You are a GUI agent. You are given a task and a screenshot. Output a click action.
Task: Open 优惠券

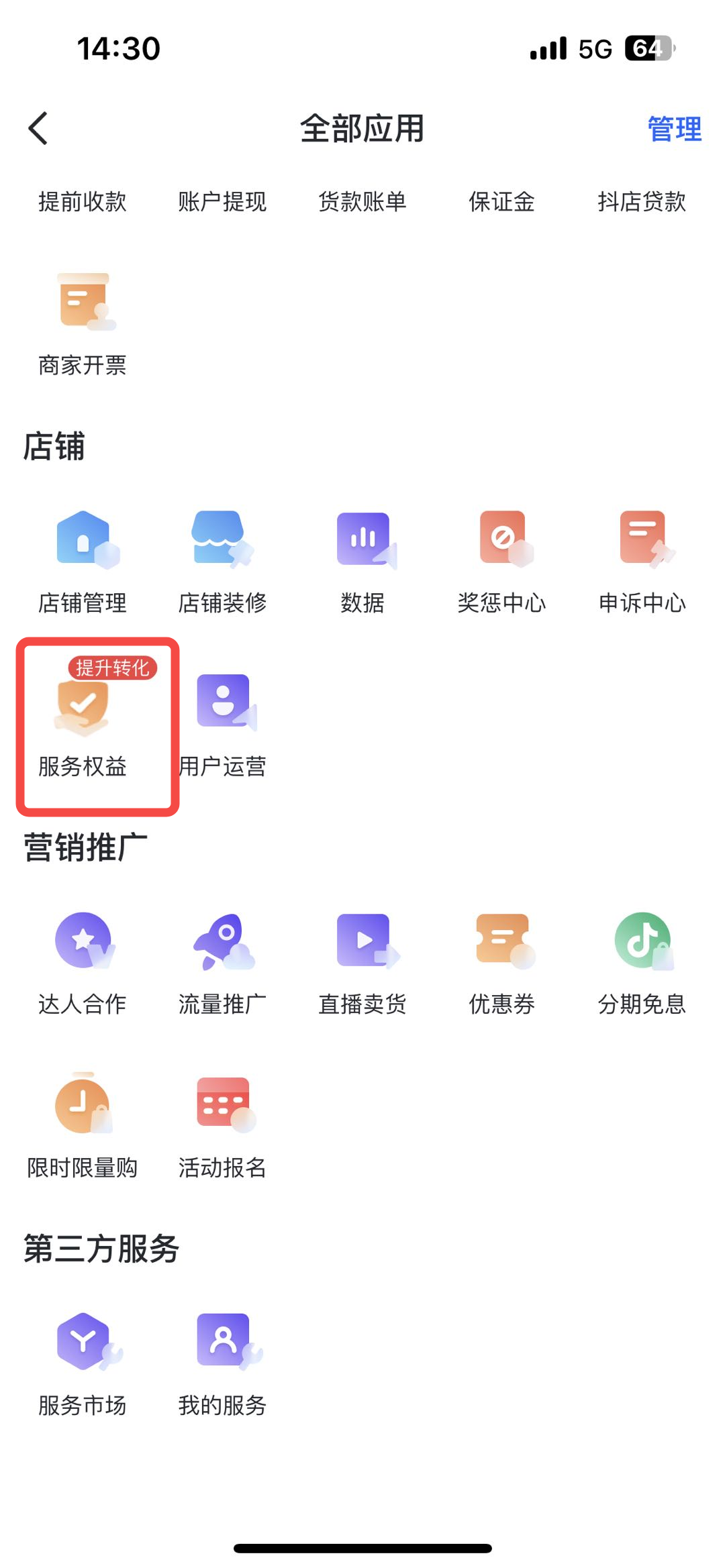pyautogui.click(x=502, y=962)
